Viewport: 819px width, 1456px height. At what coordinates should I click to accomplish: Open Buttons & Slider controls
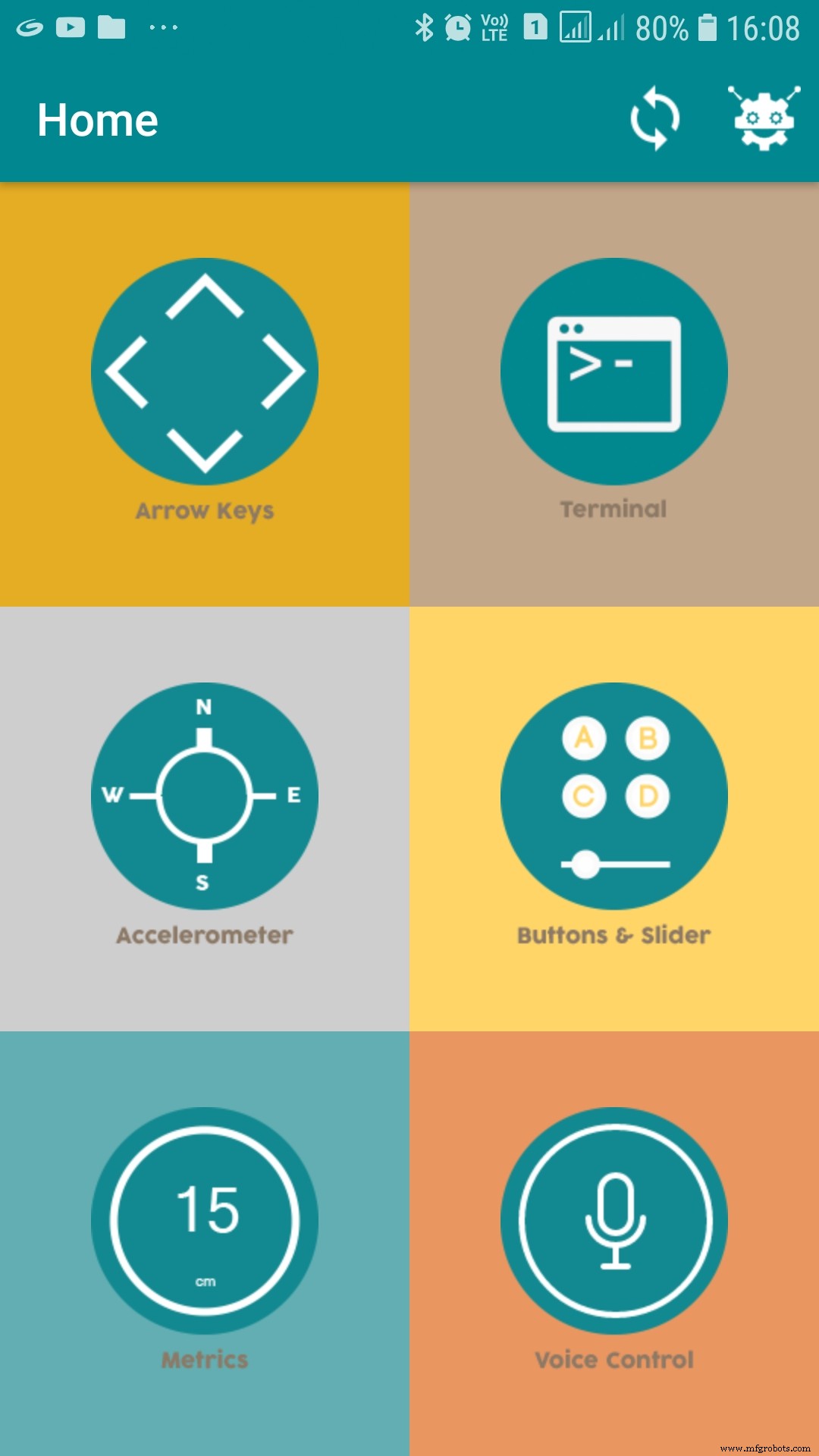click(613, 796)
